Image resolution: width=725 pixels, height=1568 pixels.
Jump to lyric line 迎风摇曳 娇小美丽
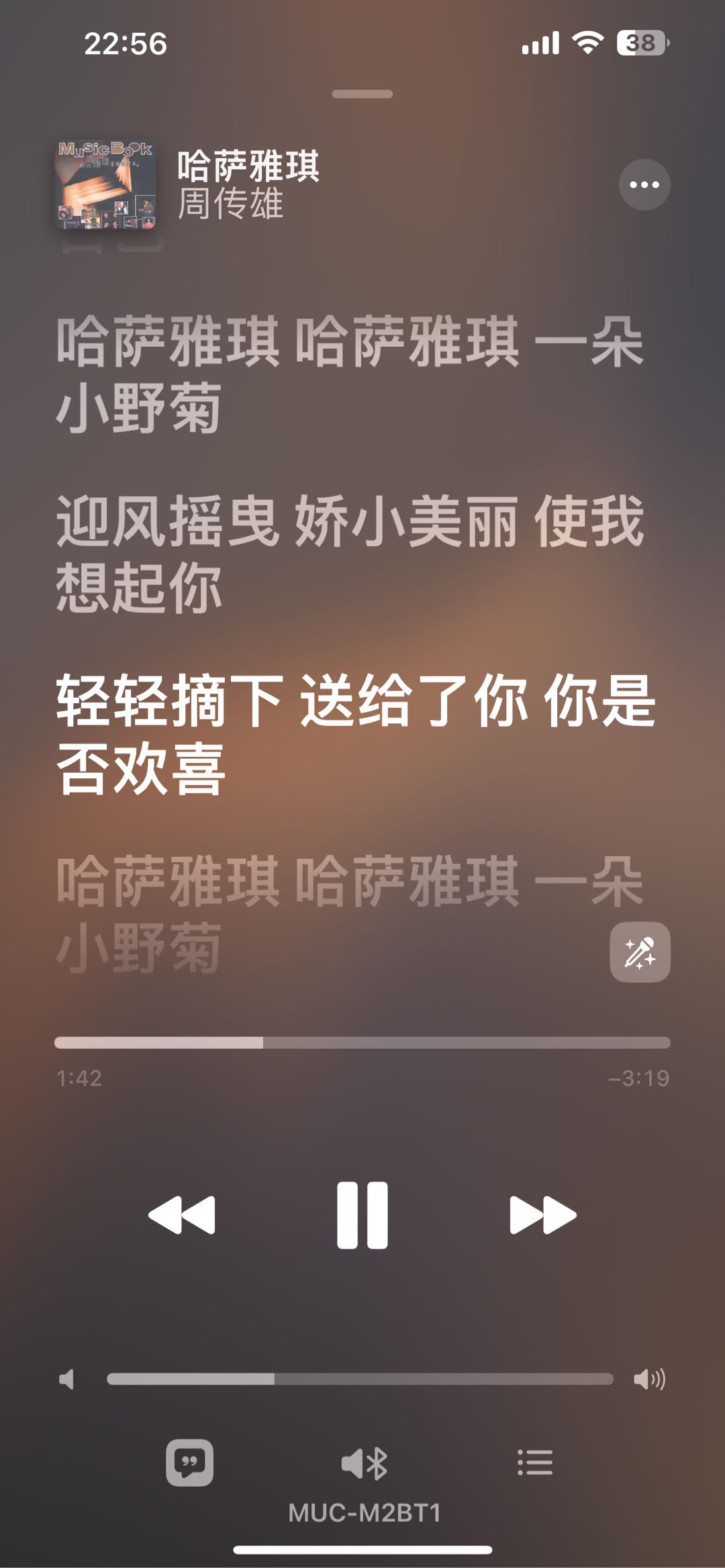coord(349,554)
